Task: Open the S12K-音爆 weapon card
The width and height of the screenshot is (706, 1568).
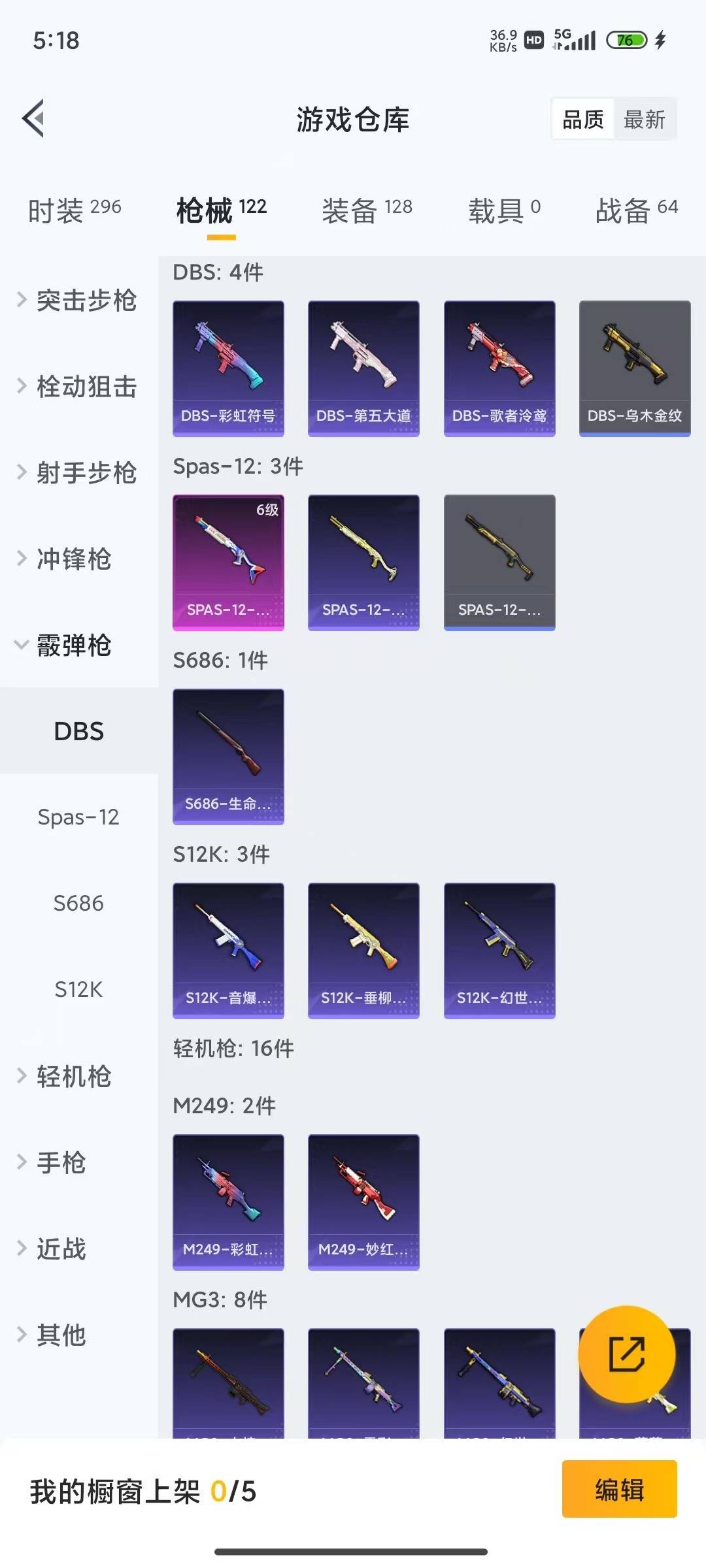Action: [228, 952]
